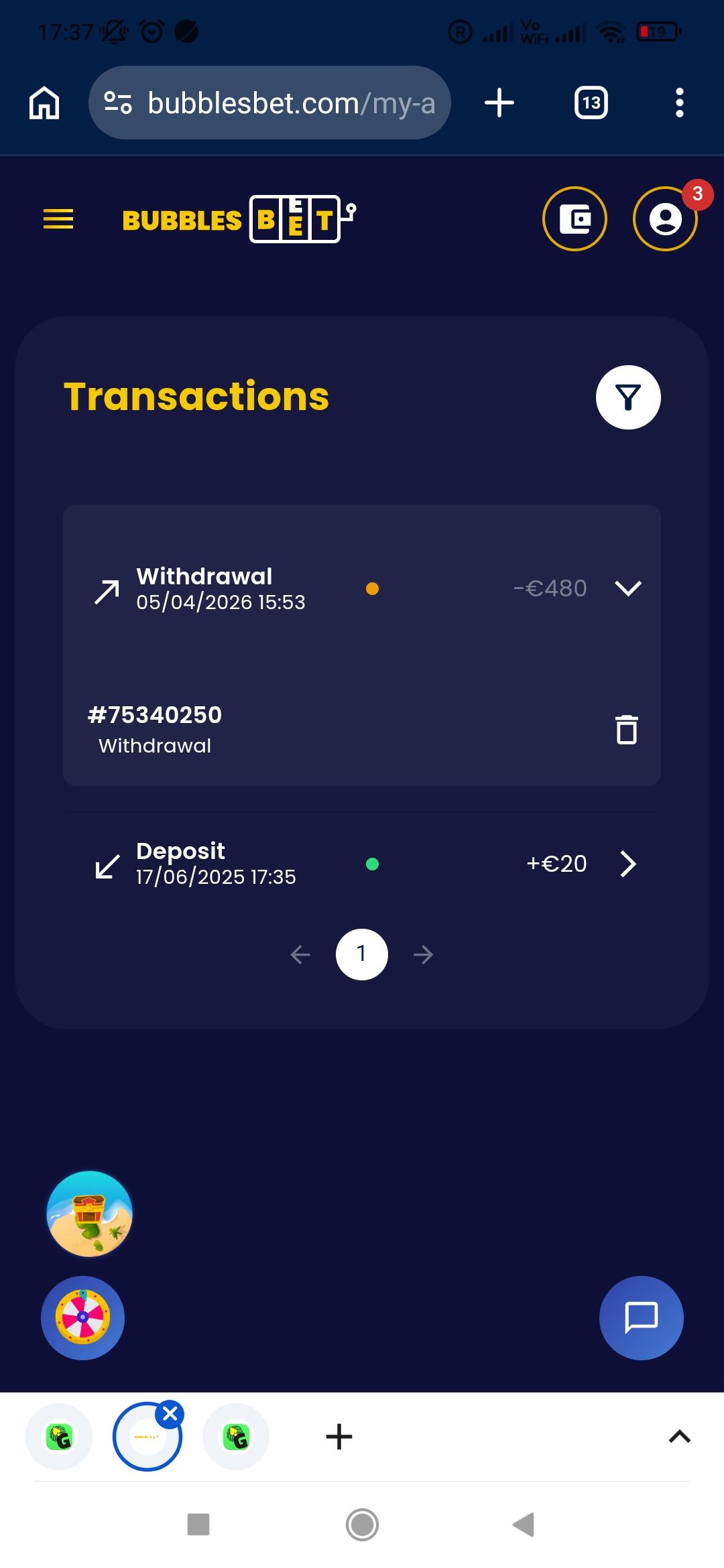724x1568 pixels.
Task: Select page 1 of transactions
Action: pos(361,954)
